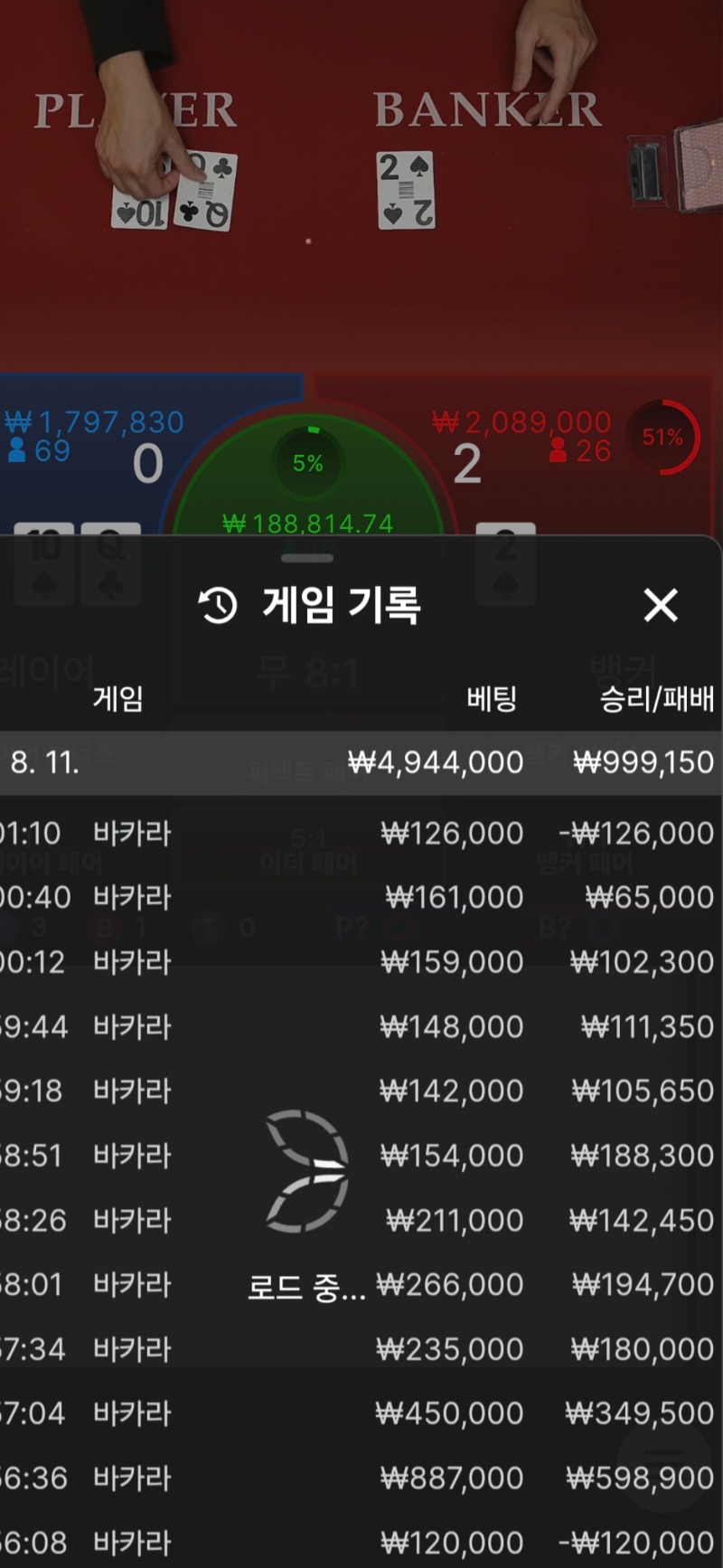723x1568 pixels.
Task: Open the 바카라 round with ₩161,000 bet
Action: (361, 897)
